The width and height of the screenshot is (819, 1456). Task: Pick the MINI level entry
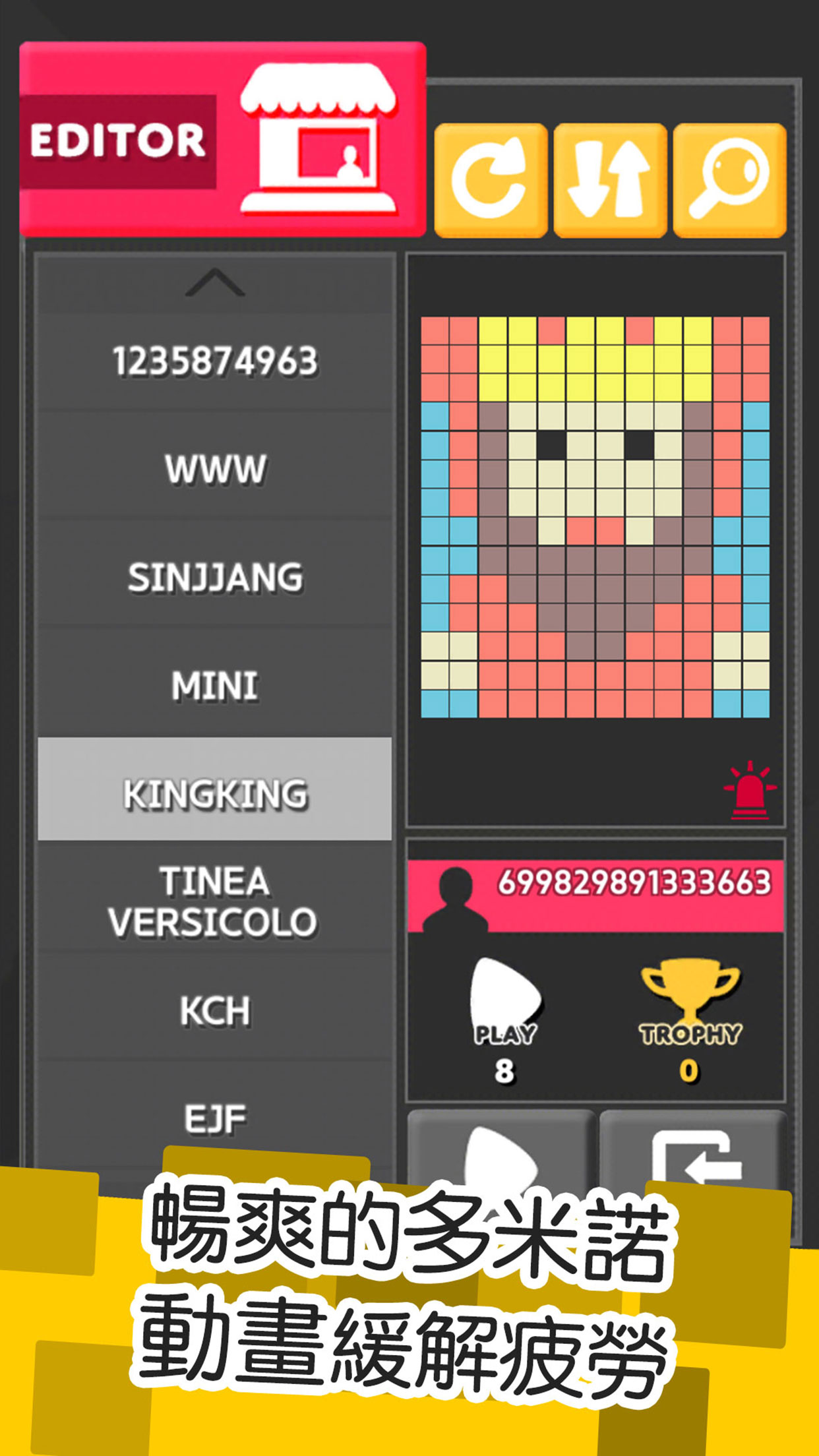215,685
